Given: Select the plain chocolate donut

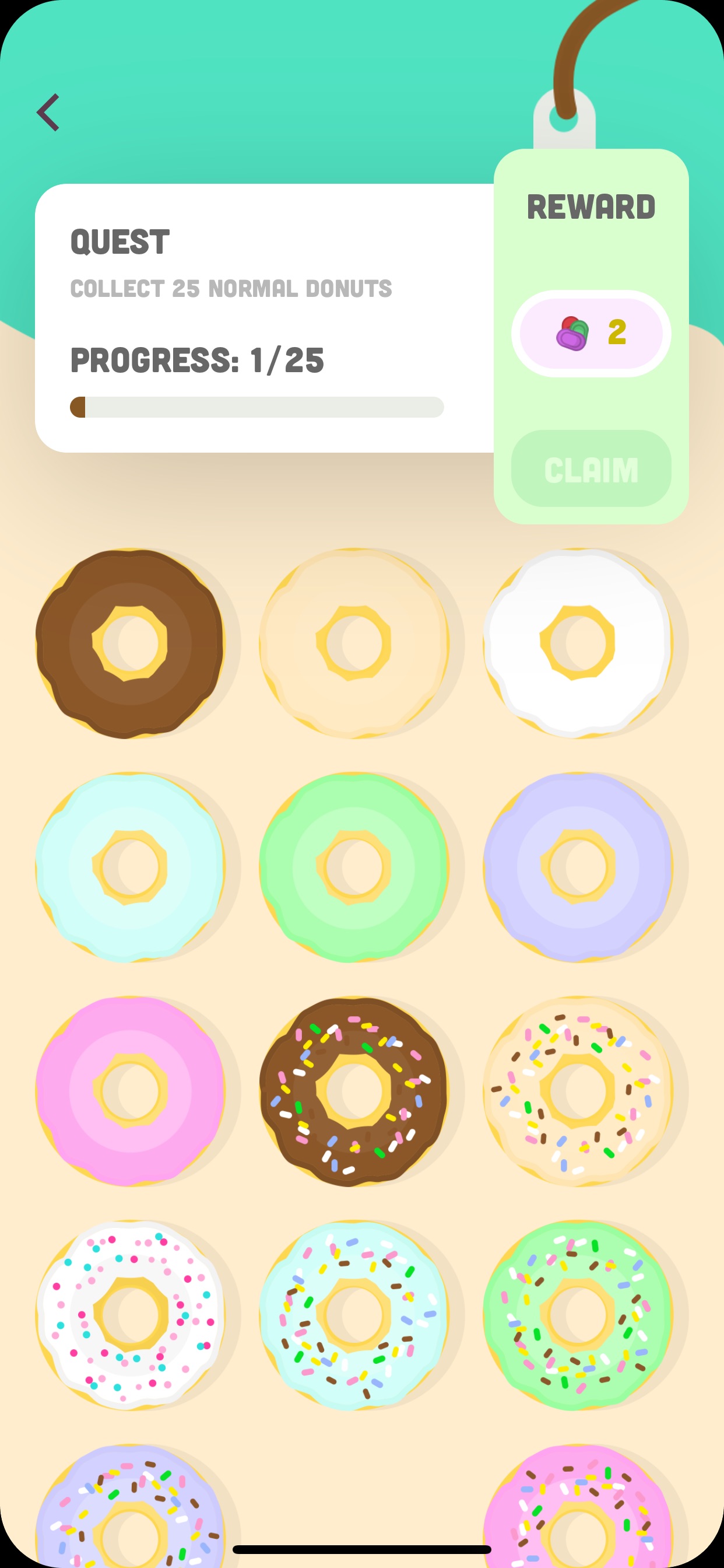Looking at the screenshot, I should pyautogui.click(x=130, y=643).
